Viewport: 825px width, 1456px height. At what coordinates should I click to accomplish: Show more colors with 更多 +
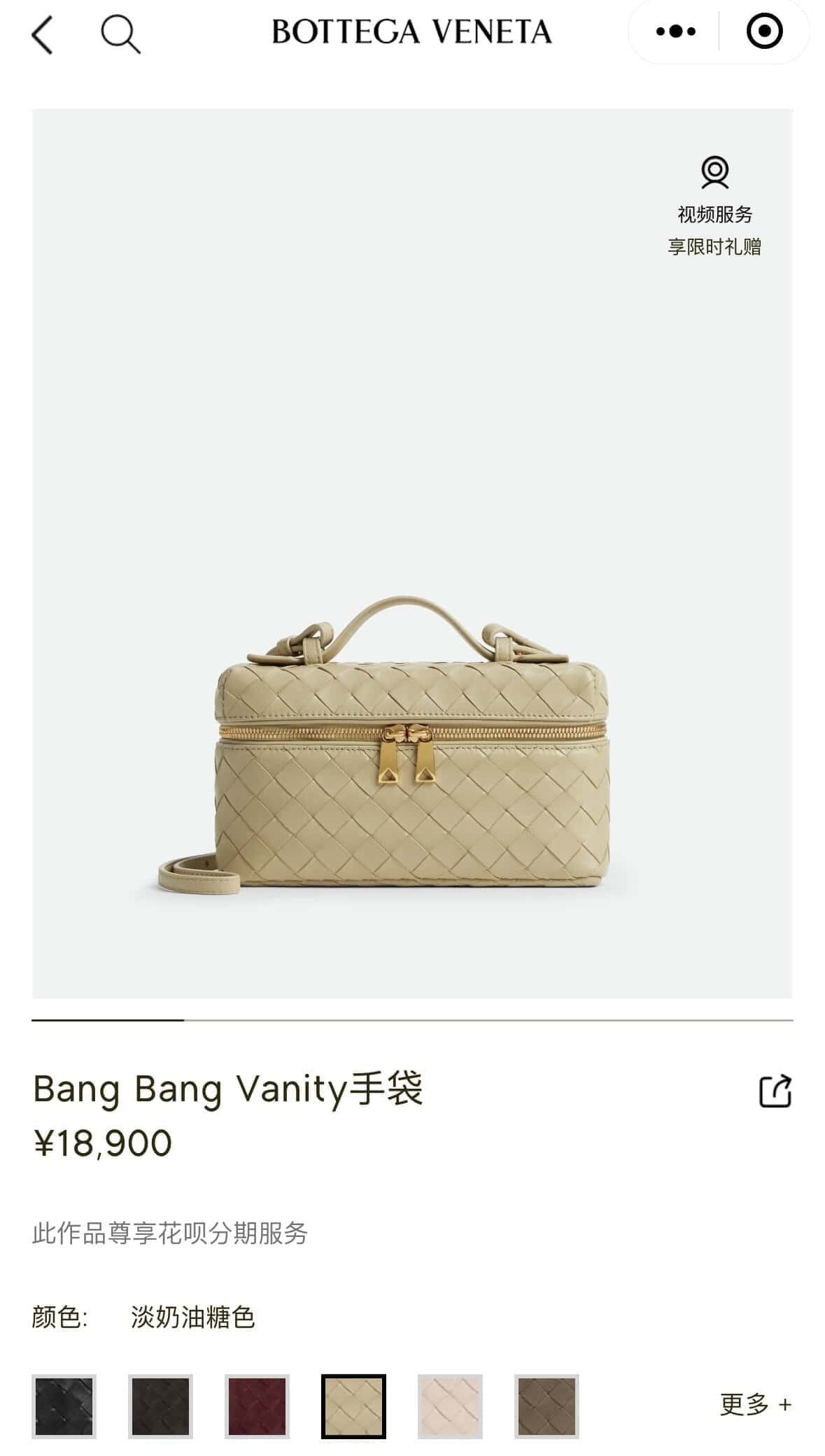(756, 1404)
